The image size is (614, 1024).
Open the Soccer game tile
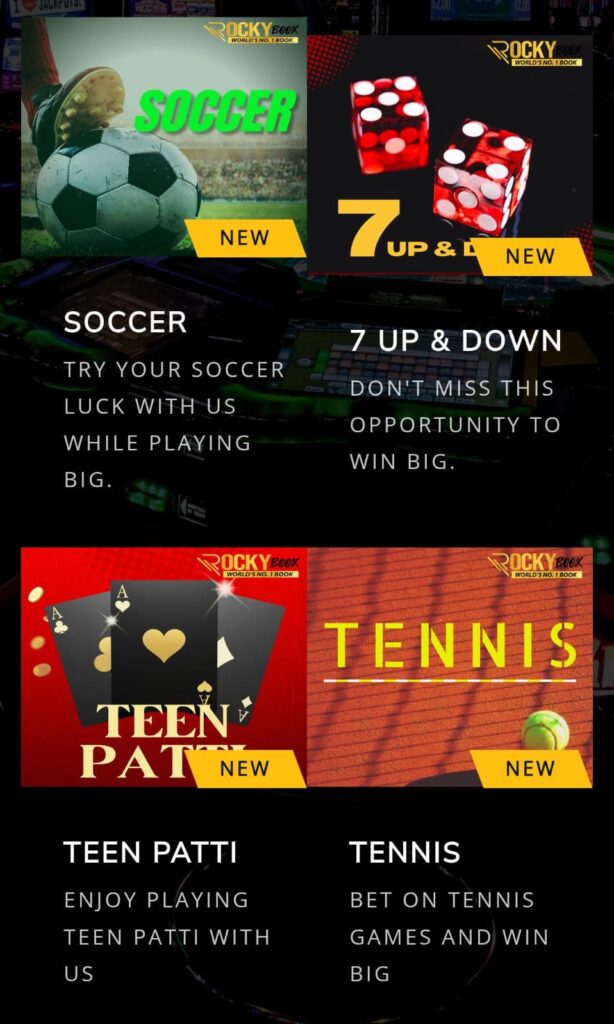(x=164, y=137)
